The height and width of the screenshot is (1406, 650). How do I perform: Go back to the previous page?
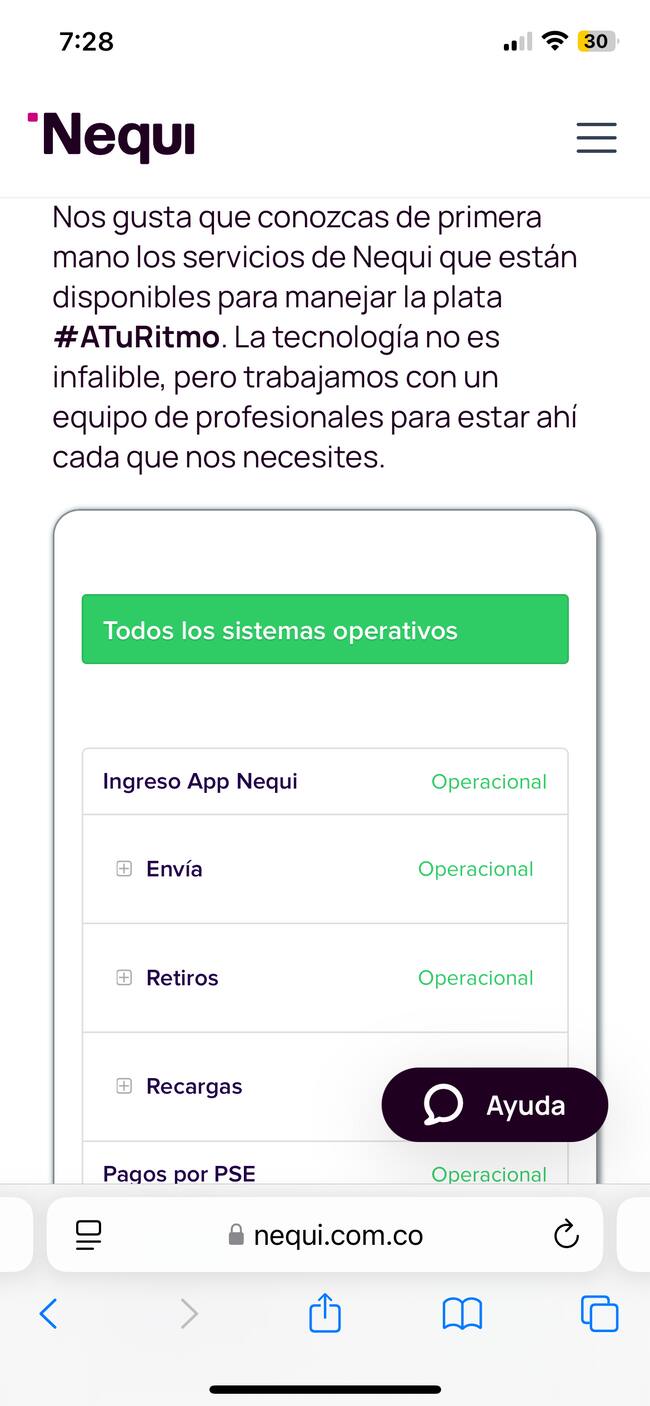[48, 1313]
